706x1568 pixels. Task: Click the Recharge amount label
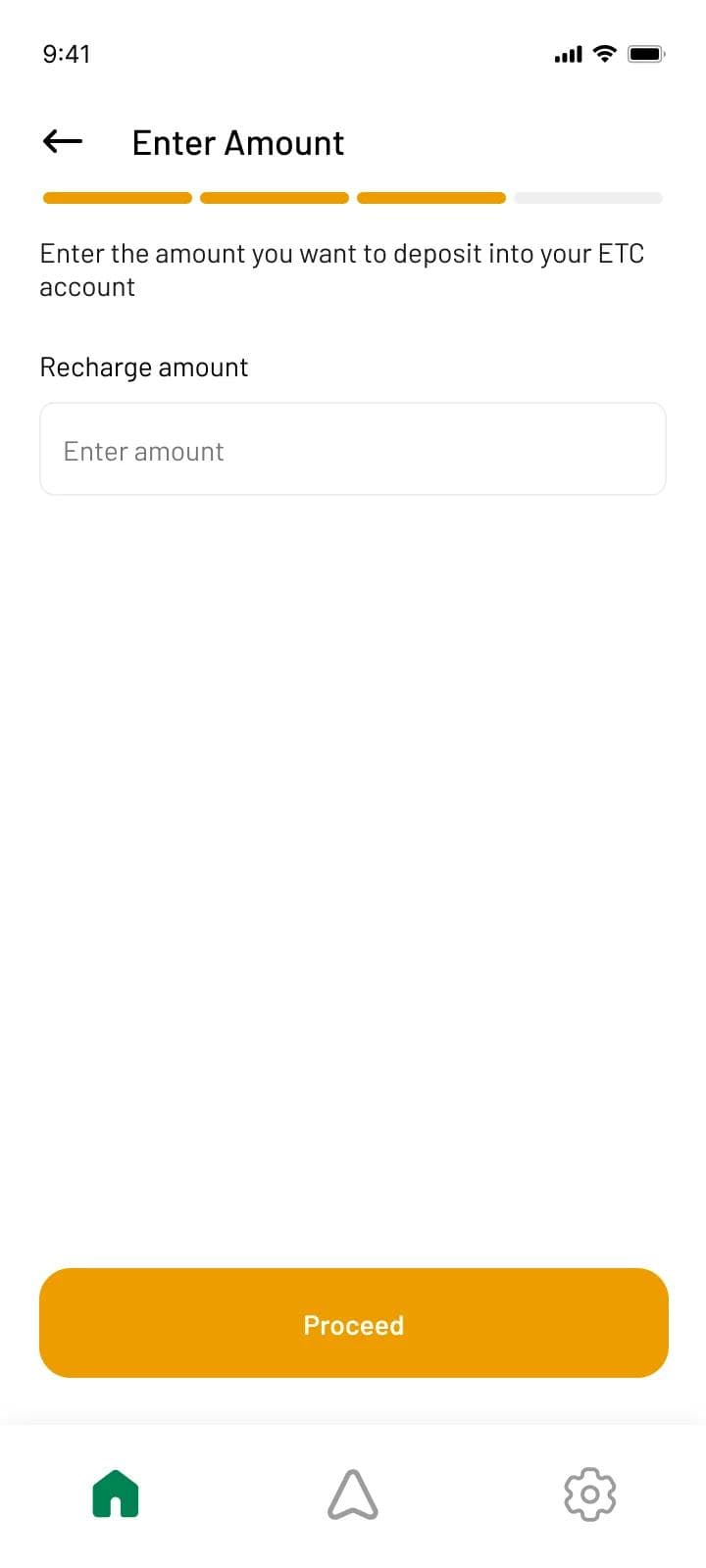coord(143,367)
